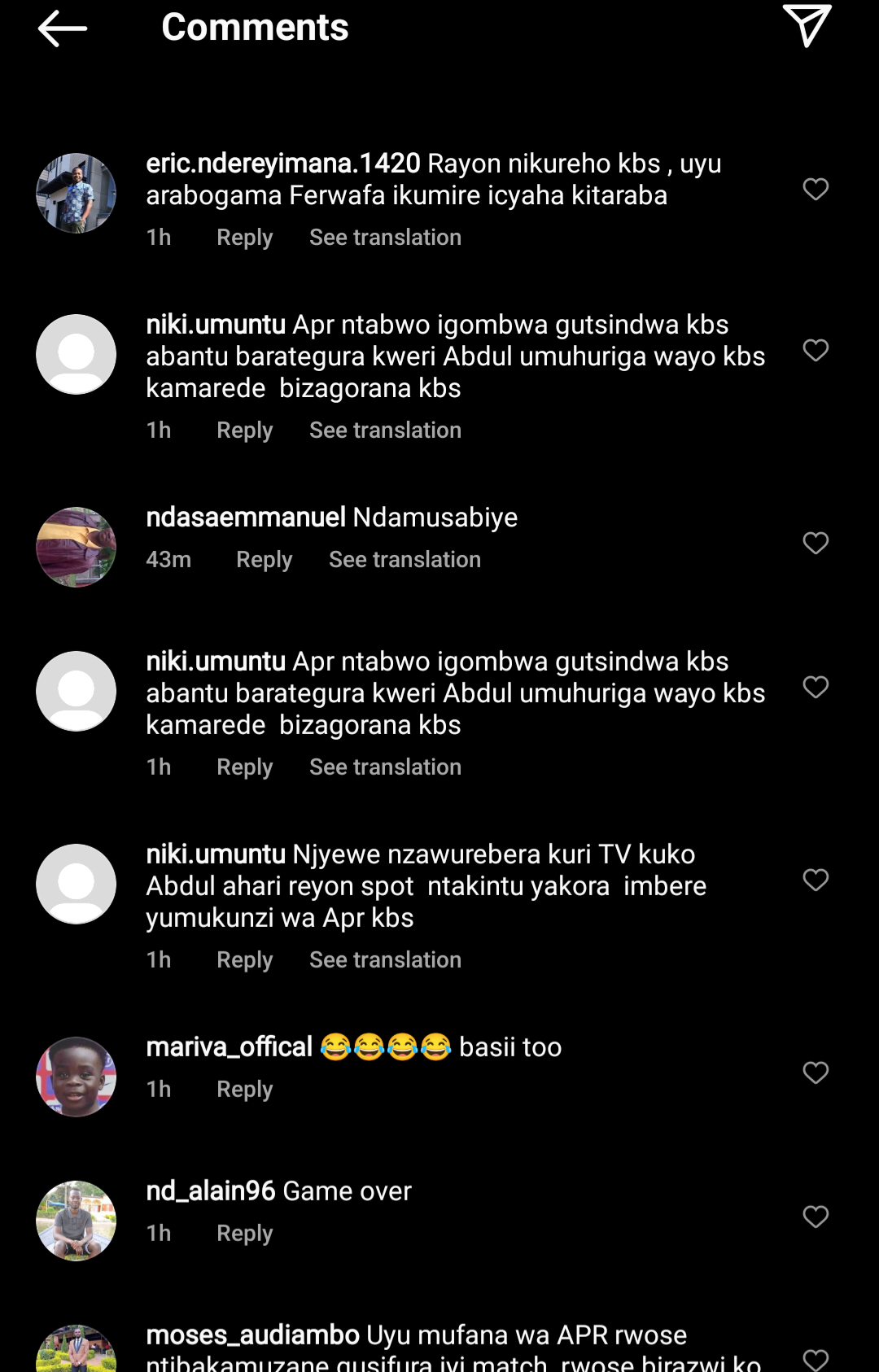
Task: See translation of eric.ndereyimana.1420's comment
Action: pyautogui.click(x=385, y=238)
